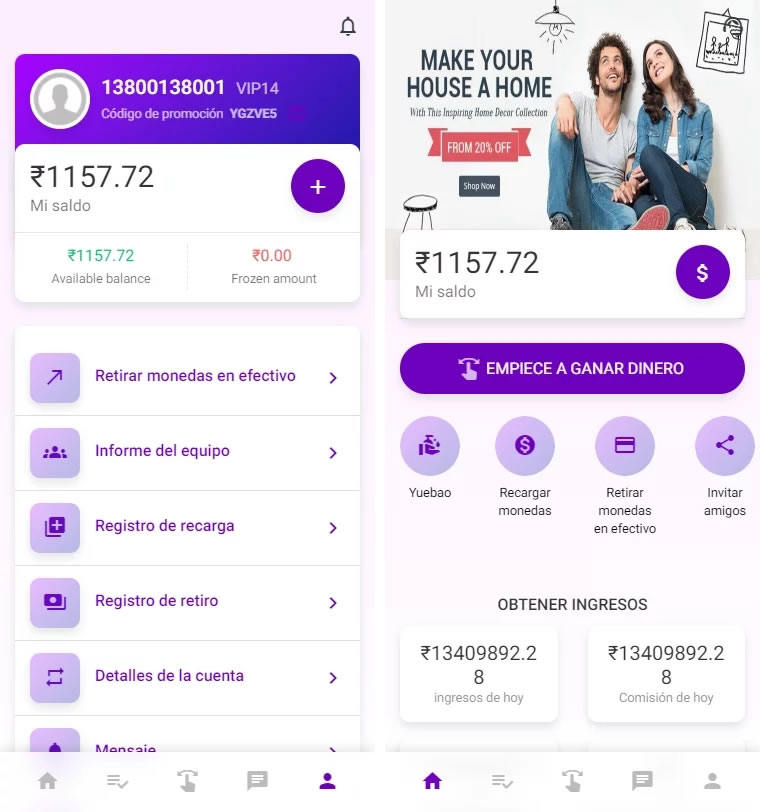Screen dimensions: 760x812
Task: Tap Invitar amigos
Action: 725,446
